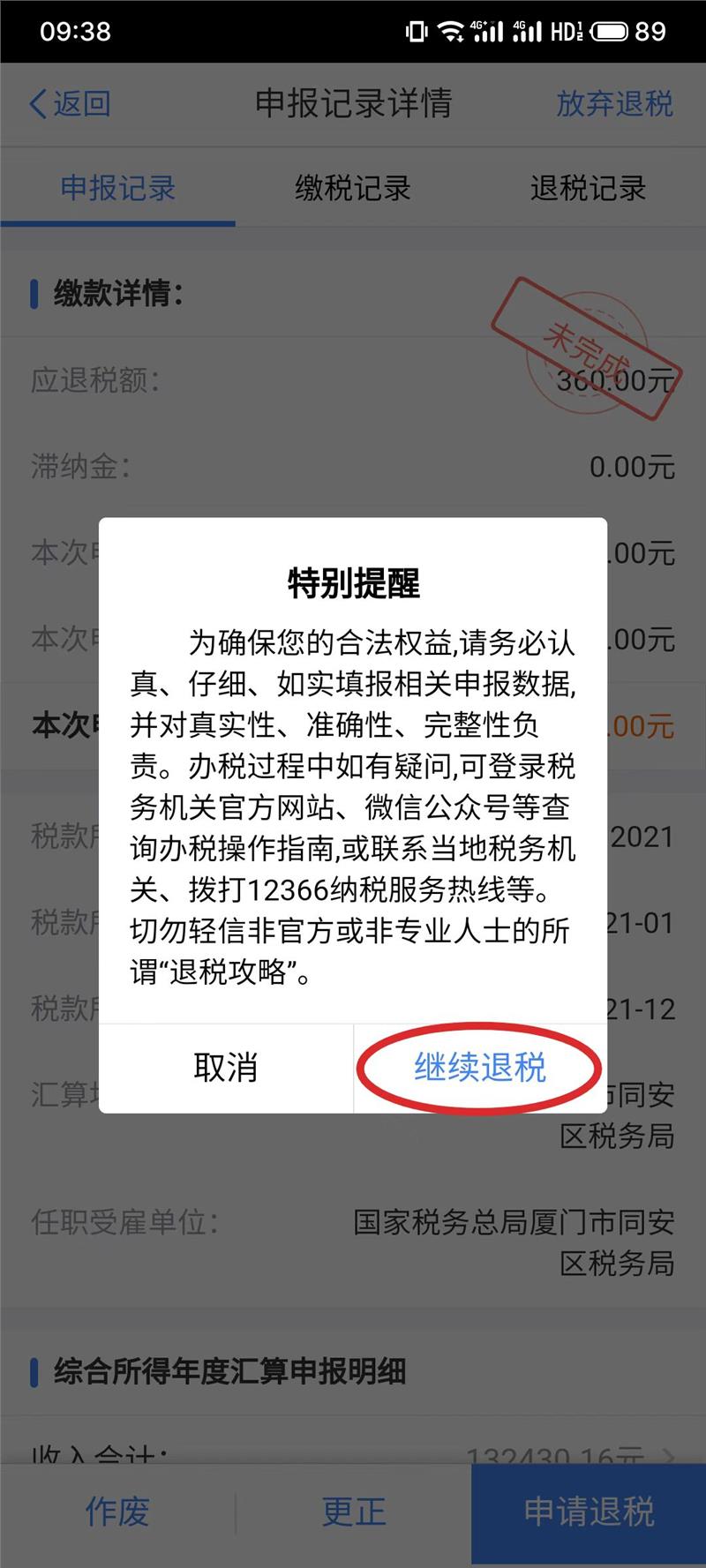Tap 放弃退税 in the top bar
This screenshot has height=1568, width=706.
coord(614,104)
